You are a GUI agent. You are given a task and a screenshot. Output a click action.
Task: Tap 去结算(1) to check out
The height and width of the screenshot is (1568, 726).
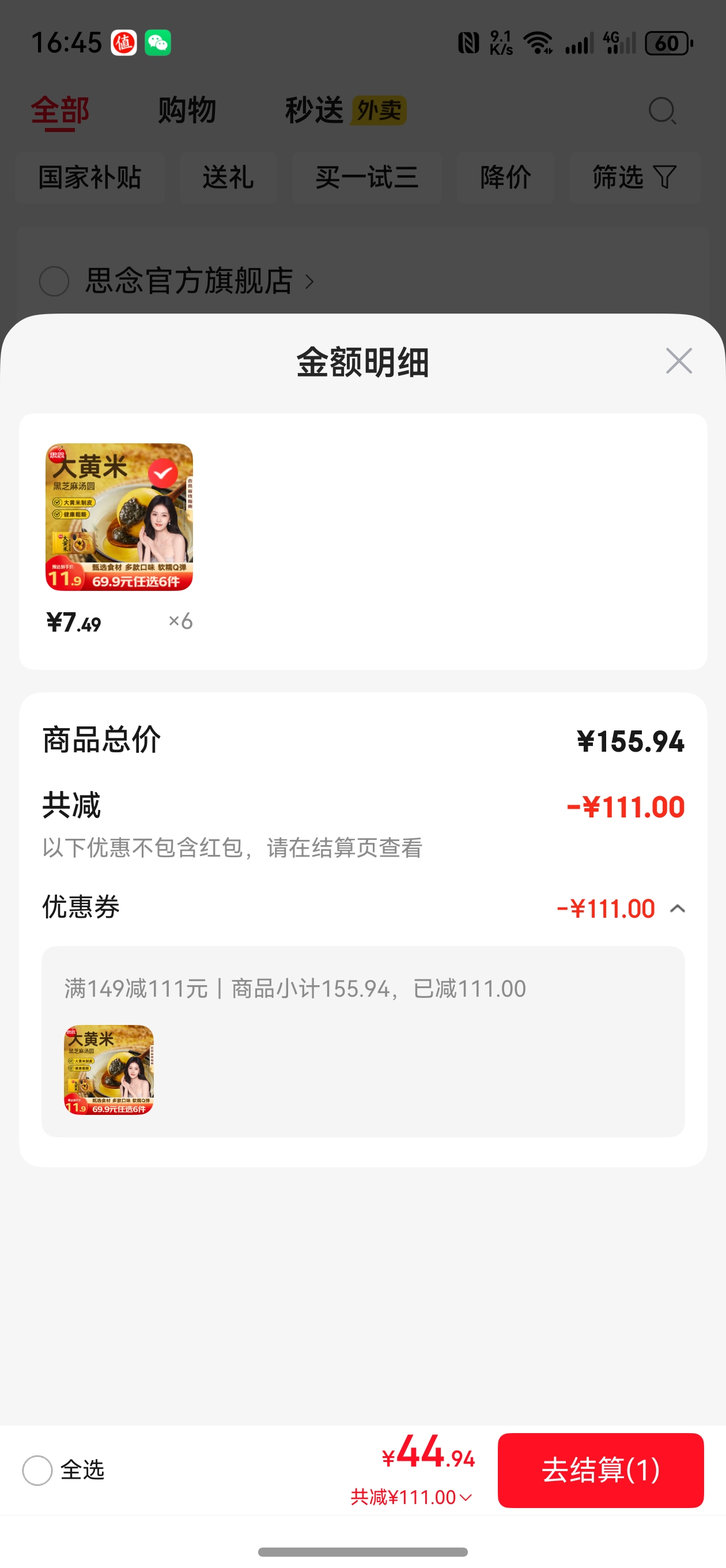pyautogui.click(x=600, y=1470)
